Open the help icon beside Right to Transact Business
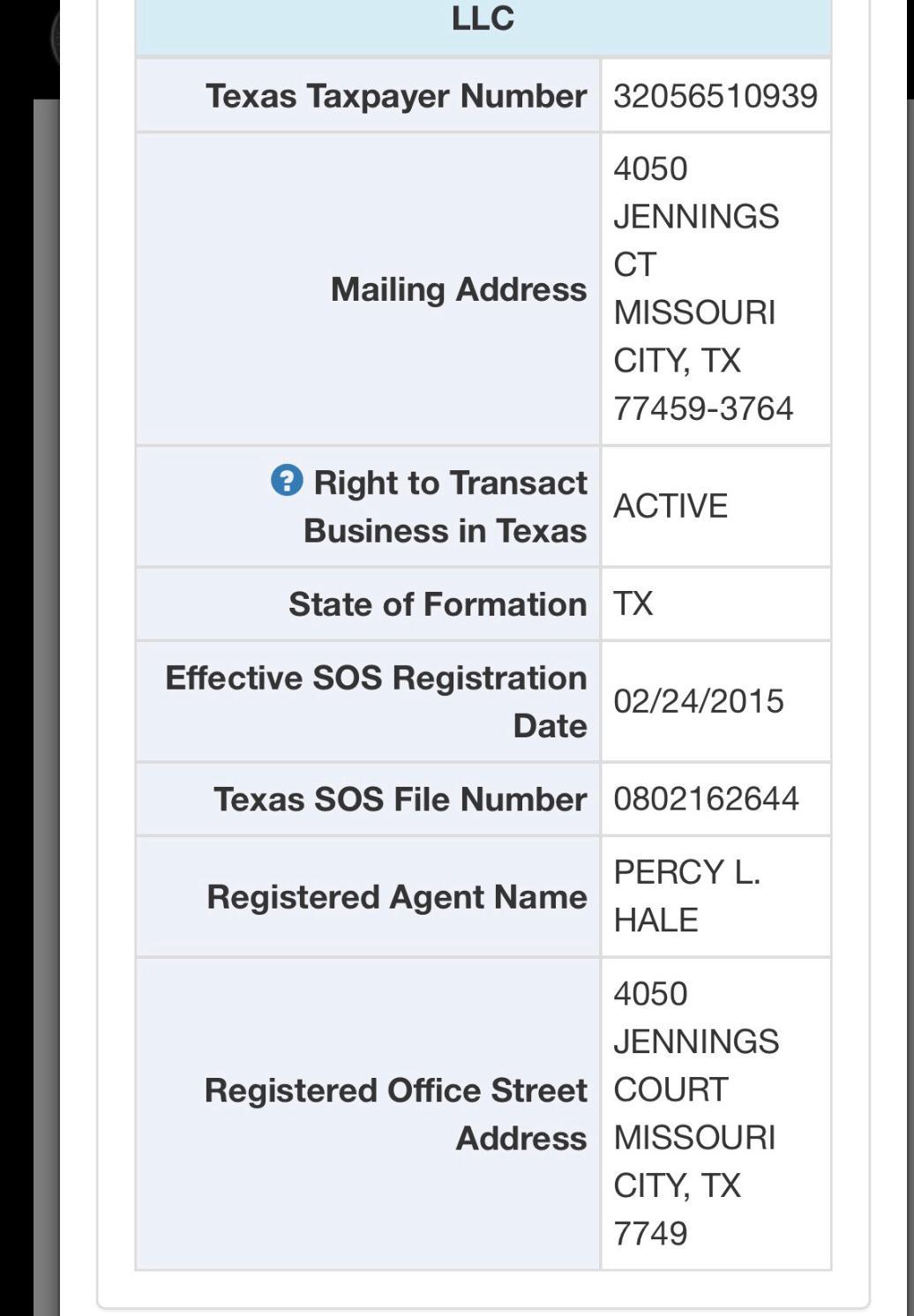Viewport: 914px width, 1316px height. pyautogui.click(x=287, y=482)
